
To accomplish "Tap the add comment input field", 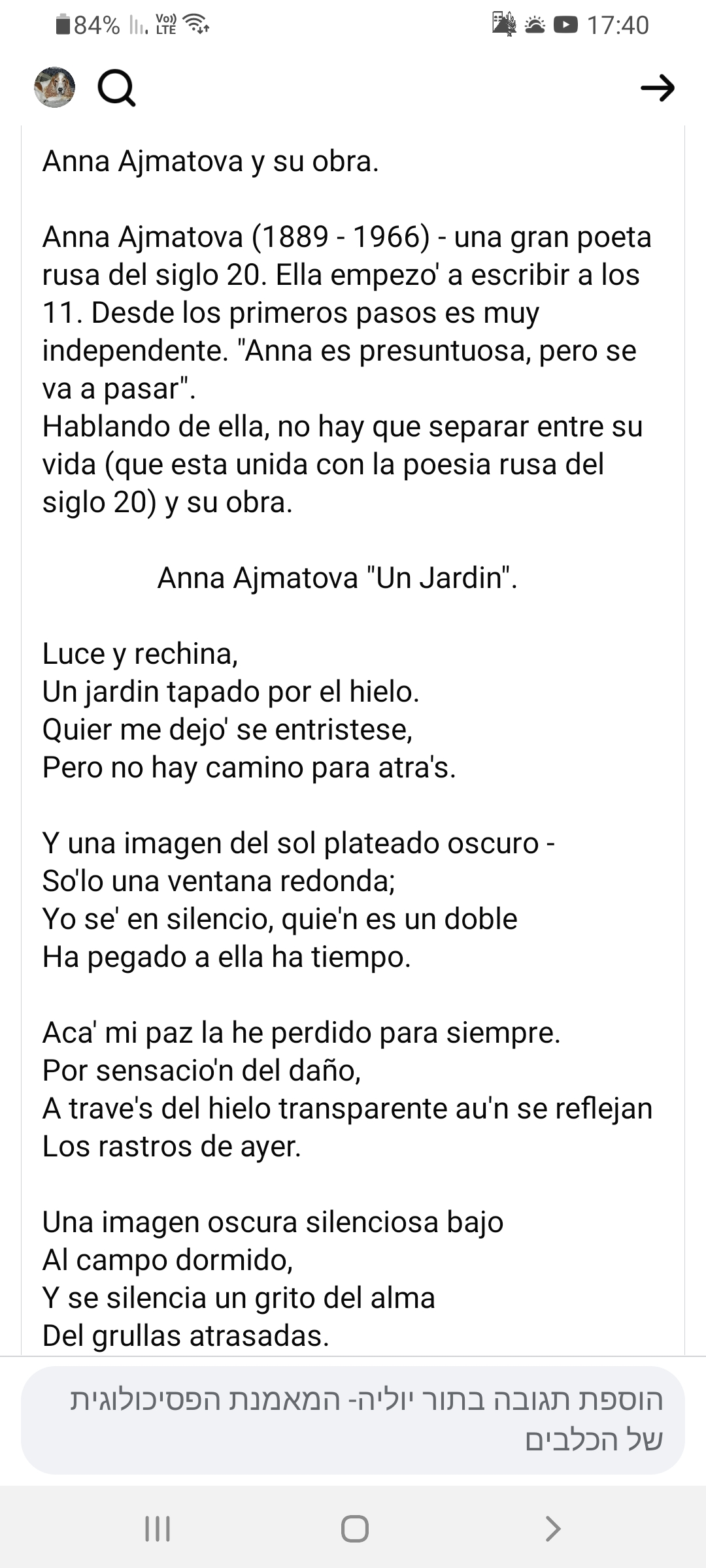I will [x=353, y=1420].
